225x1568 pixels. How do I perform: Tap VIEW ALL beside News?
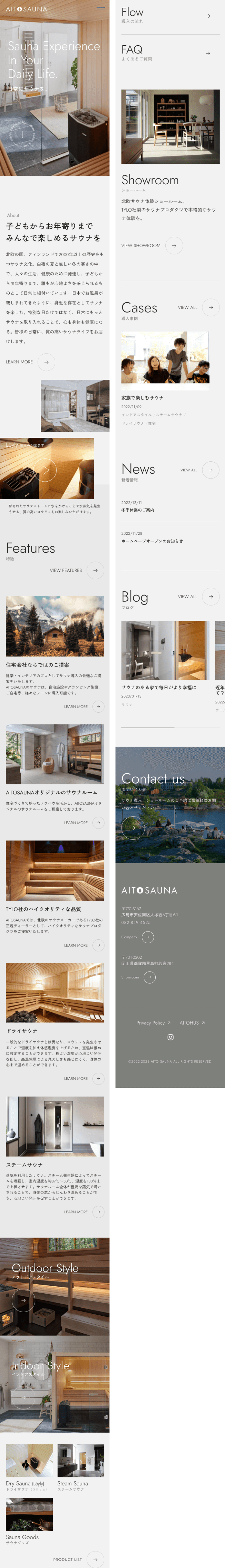210,470
